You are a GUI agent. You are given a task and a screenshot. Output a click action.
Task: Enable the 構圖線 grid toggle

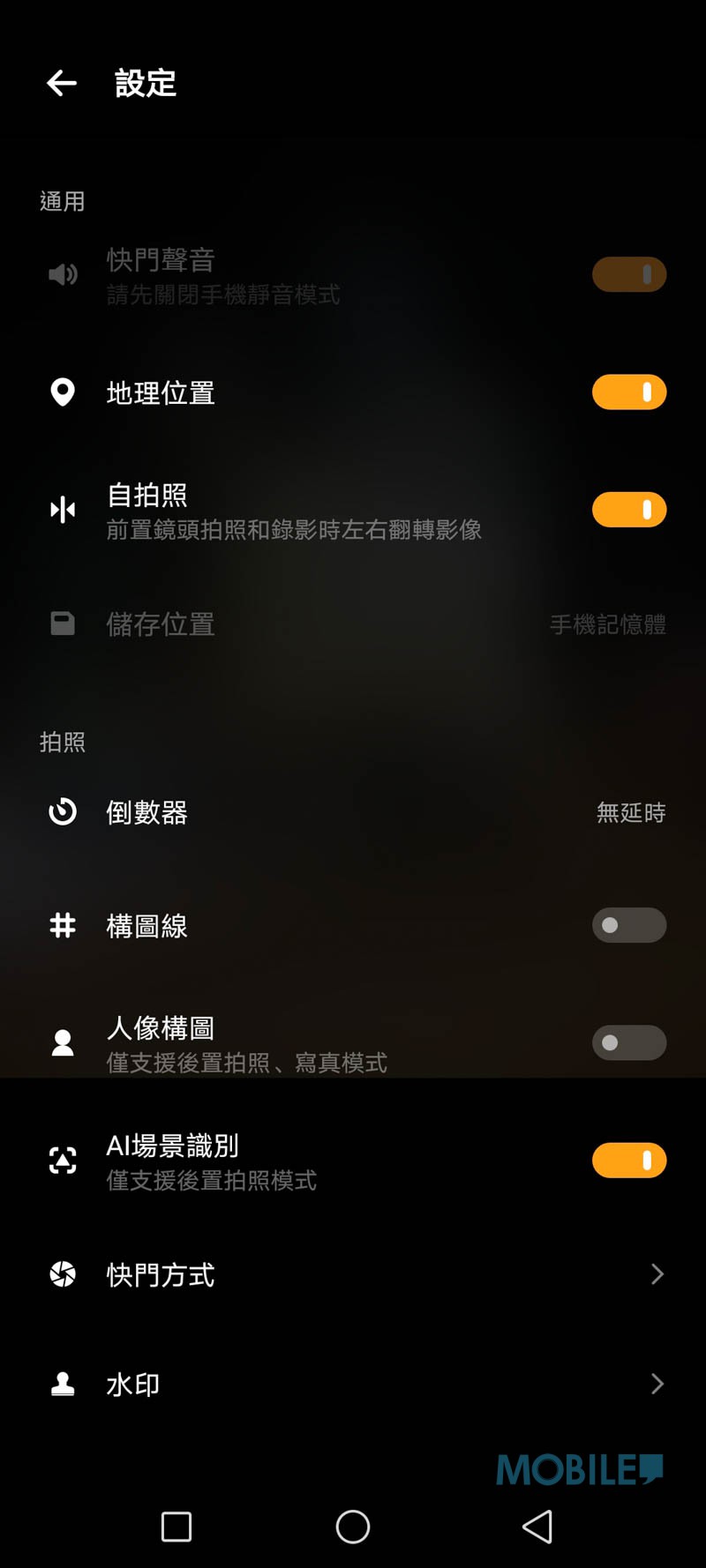click(629, 925)
